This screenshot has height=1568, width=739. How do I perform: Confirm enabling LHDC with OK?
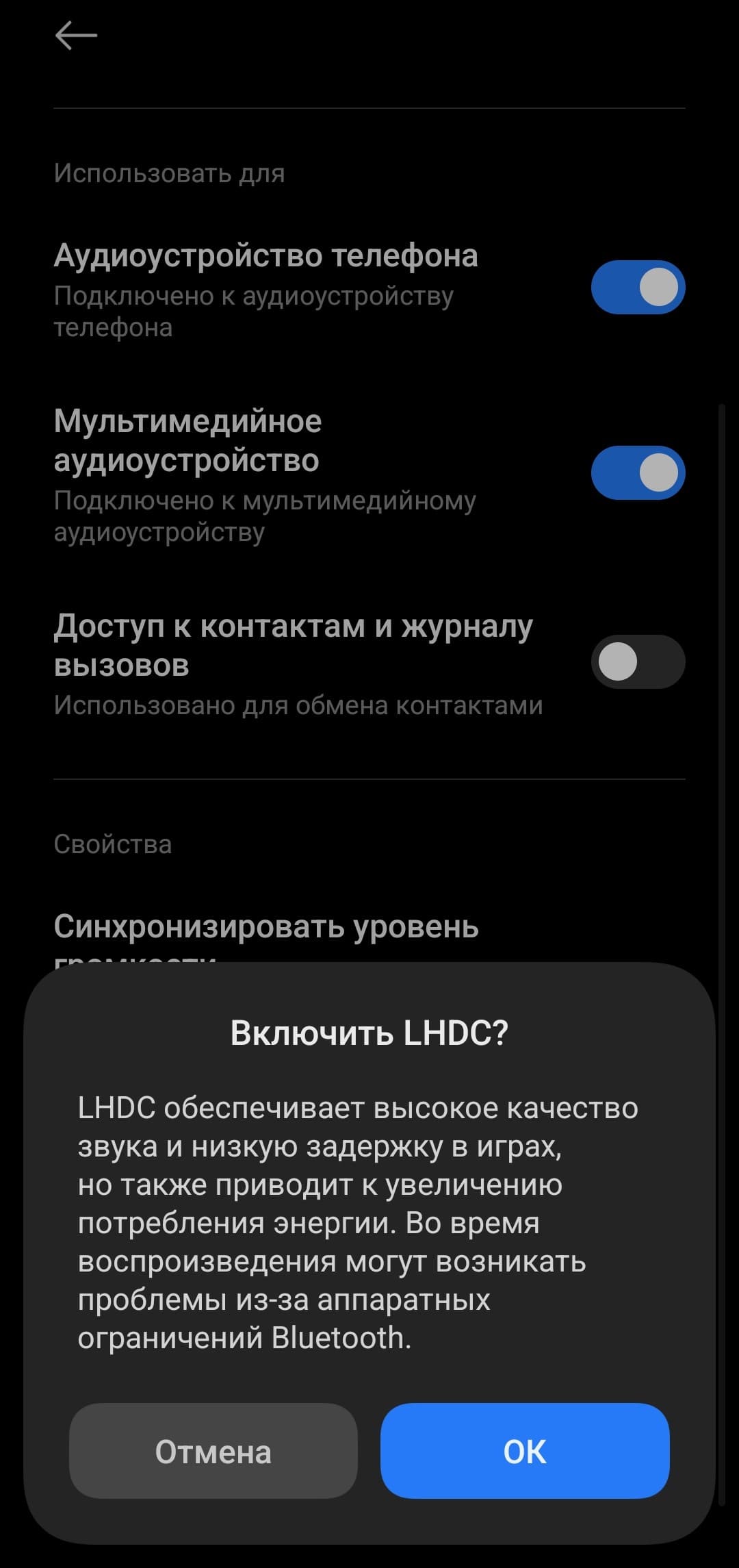(525, 1451)
